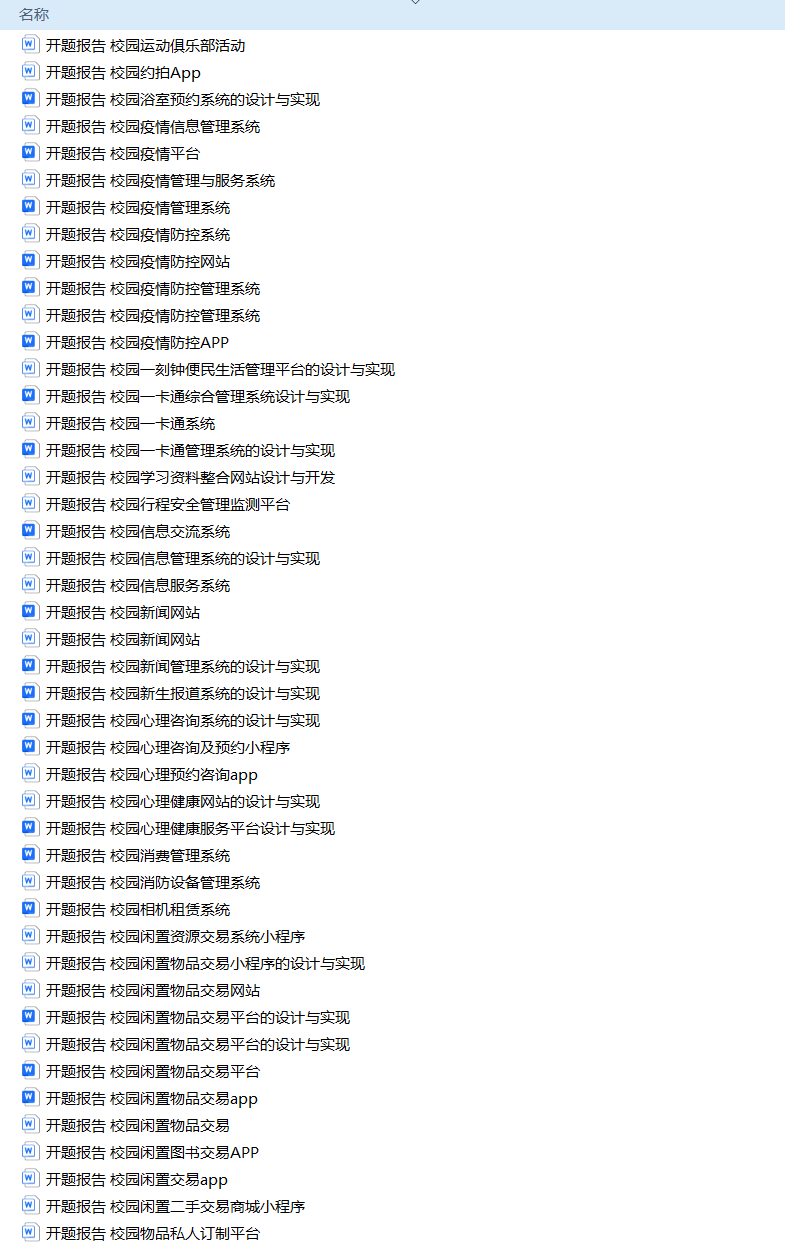The image size is (785, 1244).
Task: Open 校园信息交流系统 document
Action: pos(138,531)
